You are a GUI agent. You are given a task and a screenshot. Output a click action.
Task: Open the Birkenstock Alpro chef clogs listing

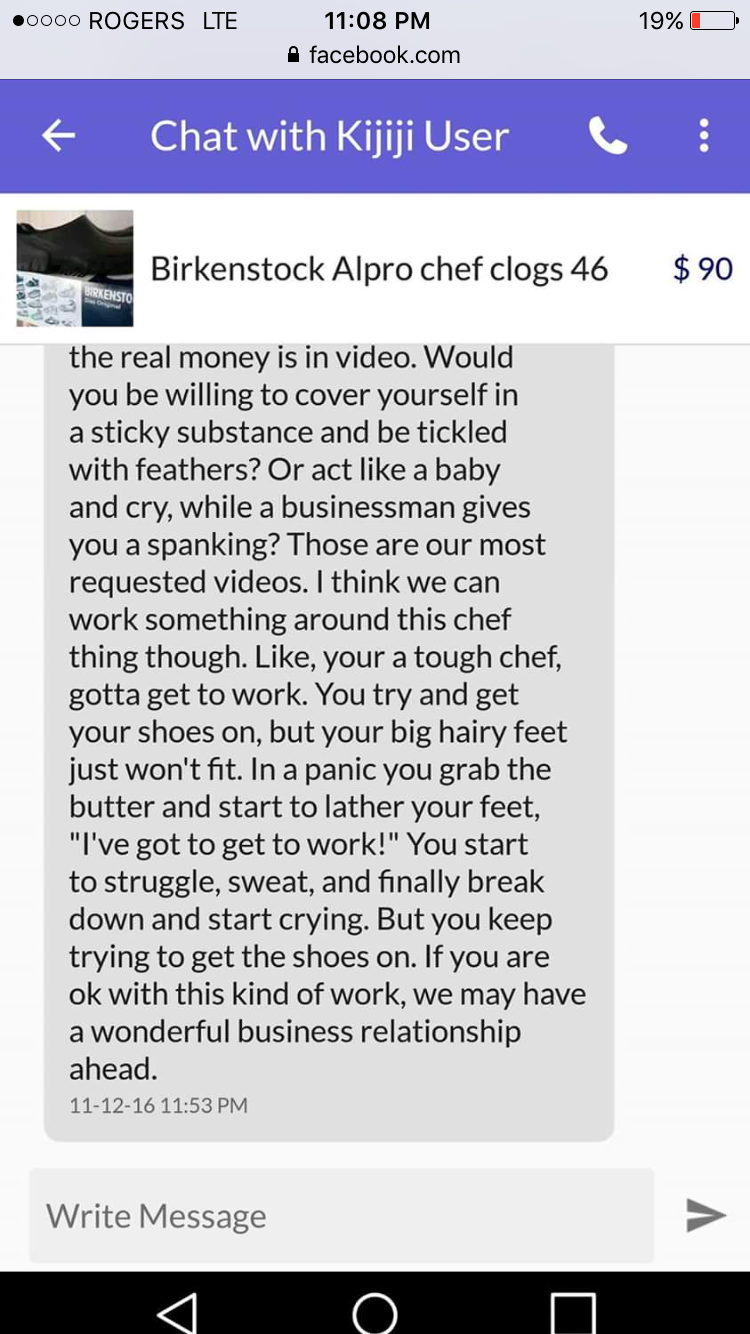(375, 268)
